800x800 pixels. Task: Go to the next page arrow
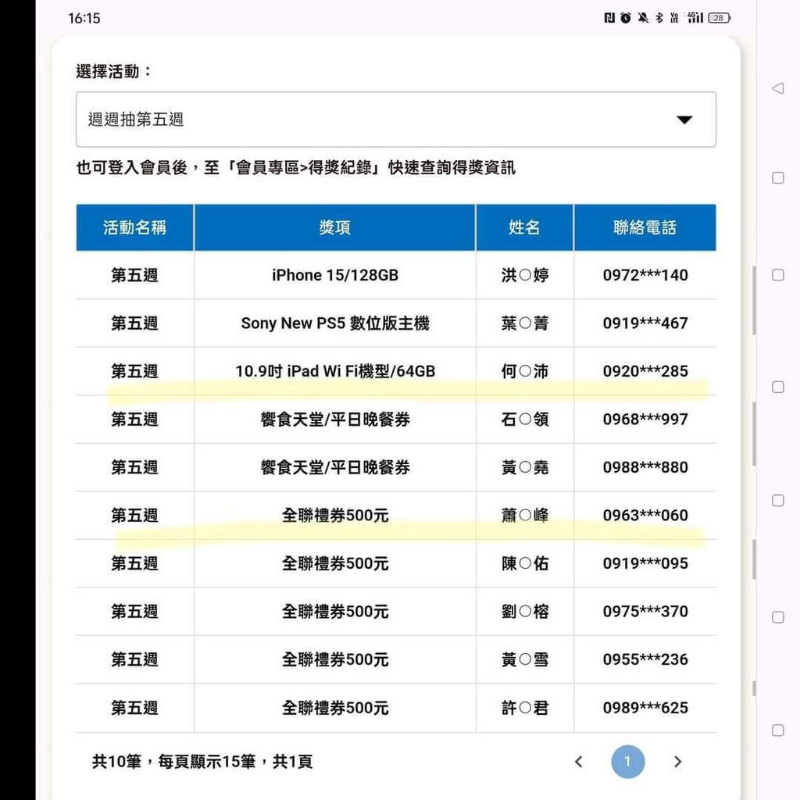678,762
